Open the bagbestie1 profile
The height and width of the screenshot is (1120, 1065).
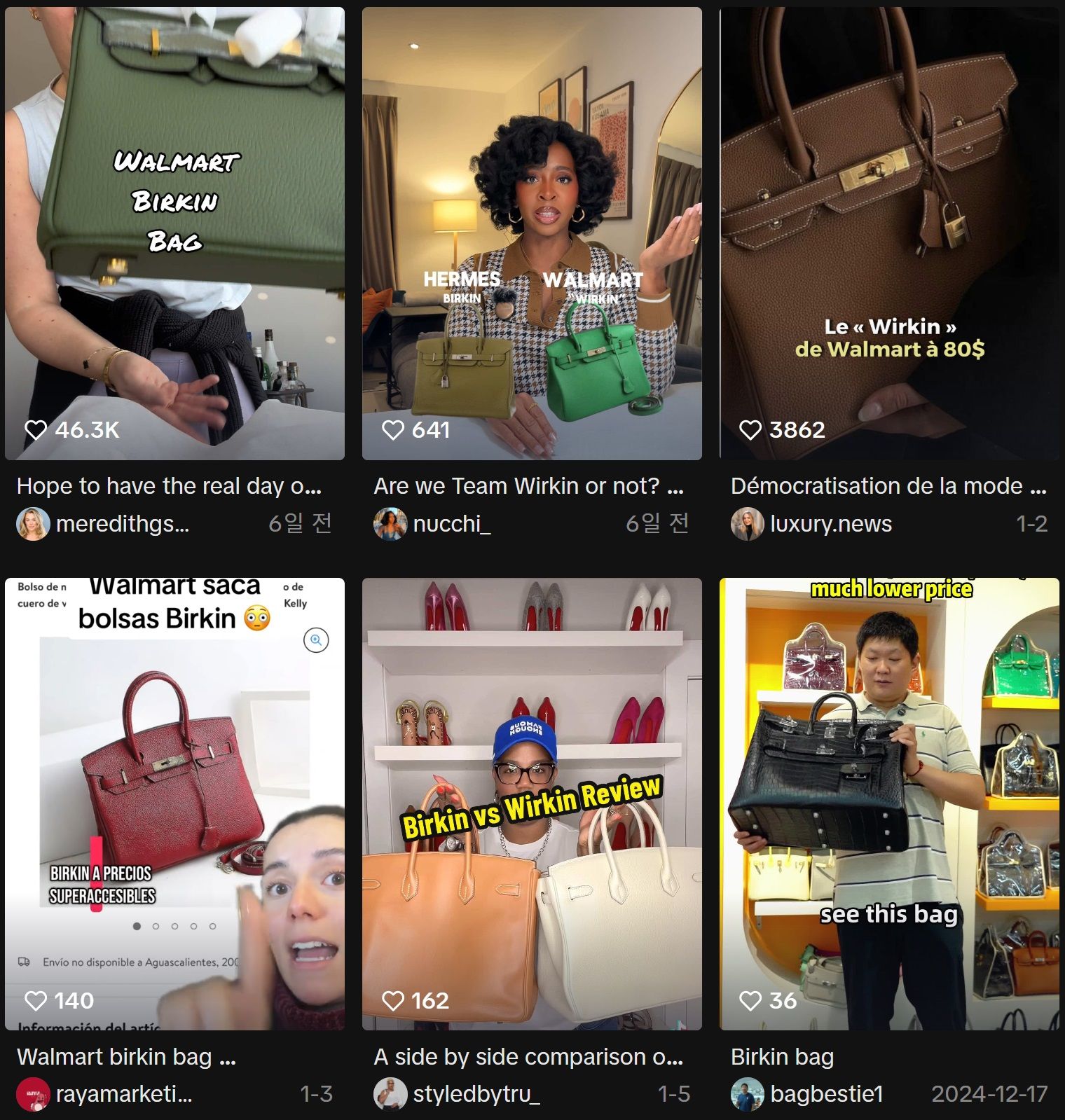click(826, 1094)
